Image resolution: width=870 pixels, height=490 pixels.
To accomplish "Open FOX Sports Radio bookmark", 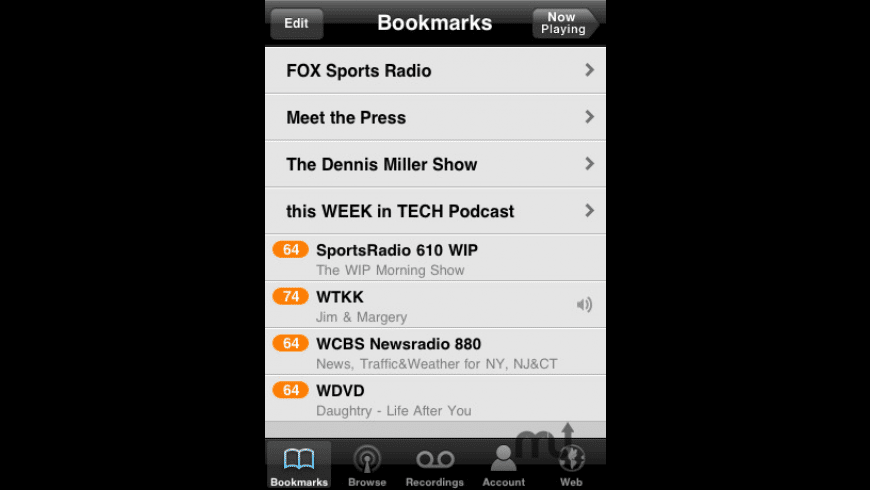I will 435,70.
